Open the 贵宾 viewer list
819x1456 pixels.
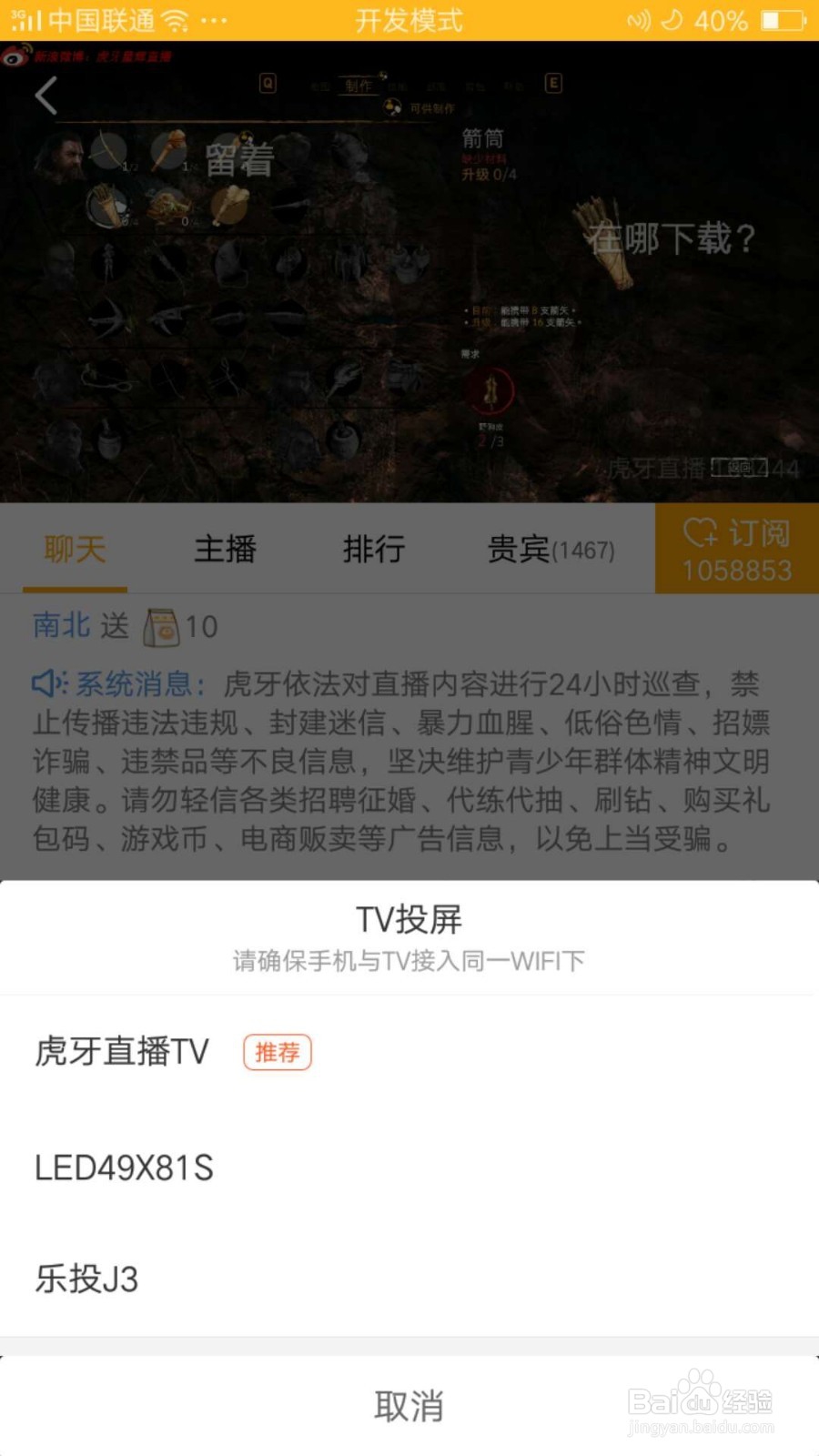(551, 549)
